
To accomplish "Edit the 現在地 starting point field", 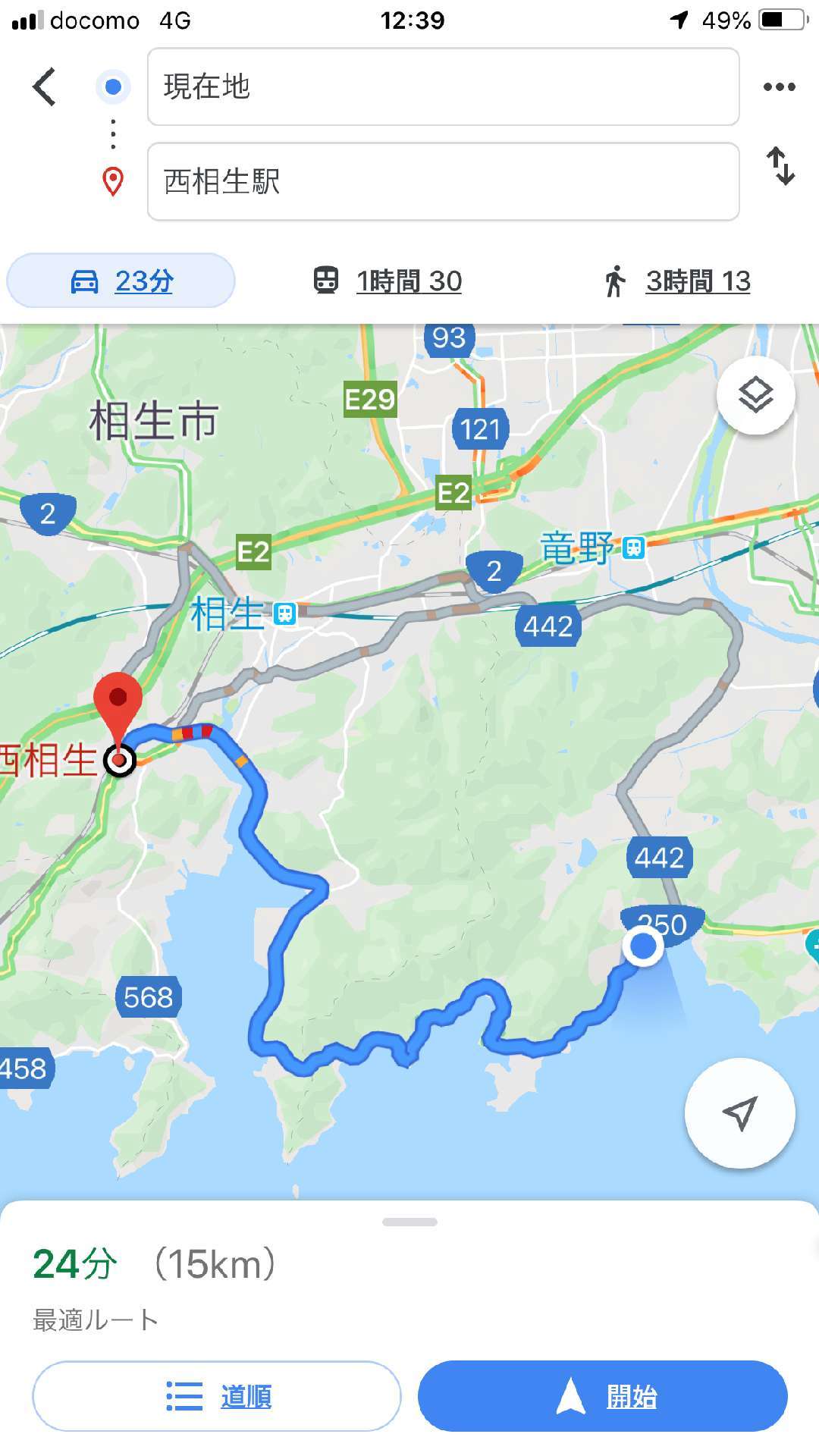I will point(443,86).
